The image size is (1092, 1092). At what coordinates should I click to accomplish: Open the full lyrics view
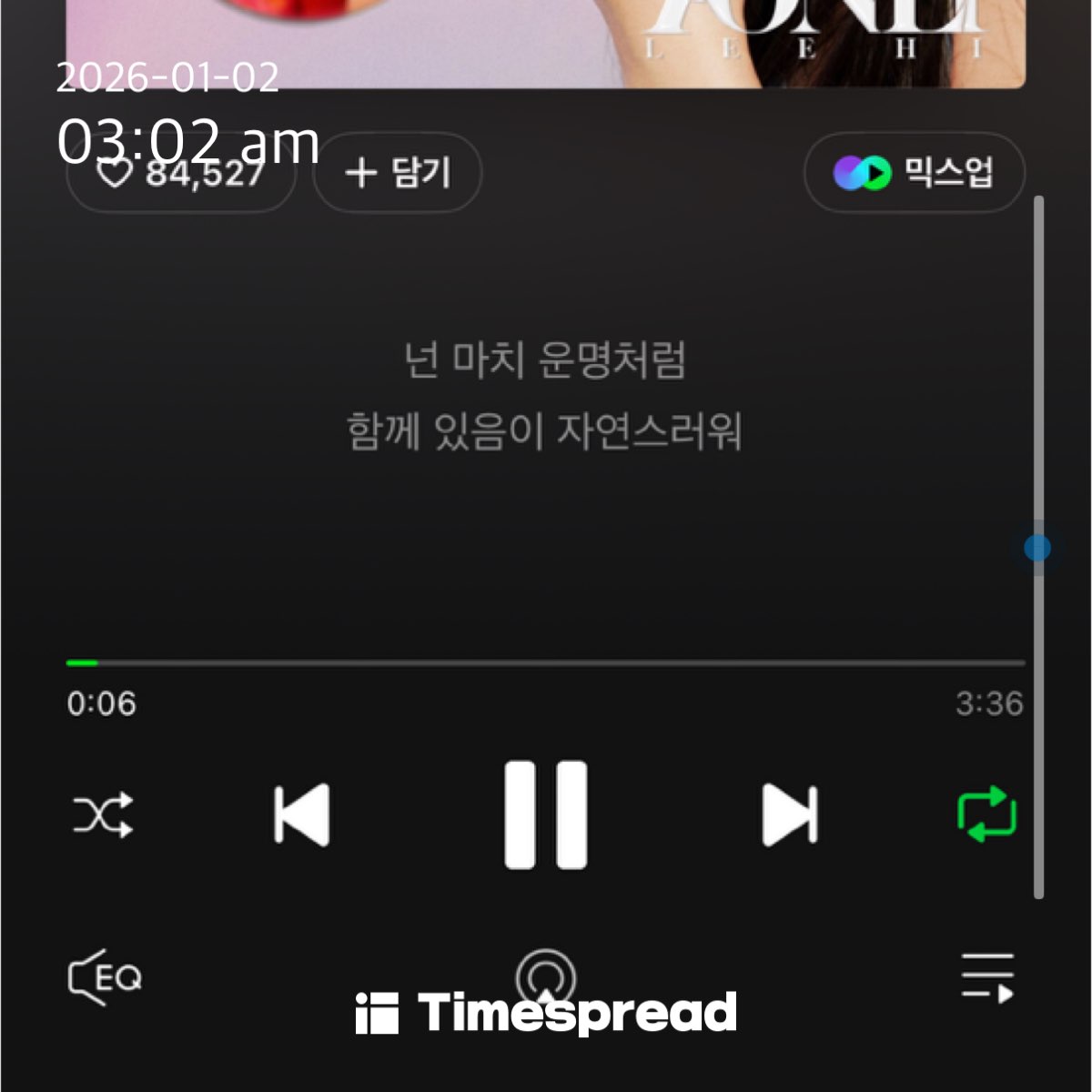[x=544, y=396]
